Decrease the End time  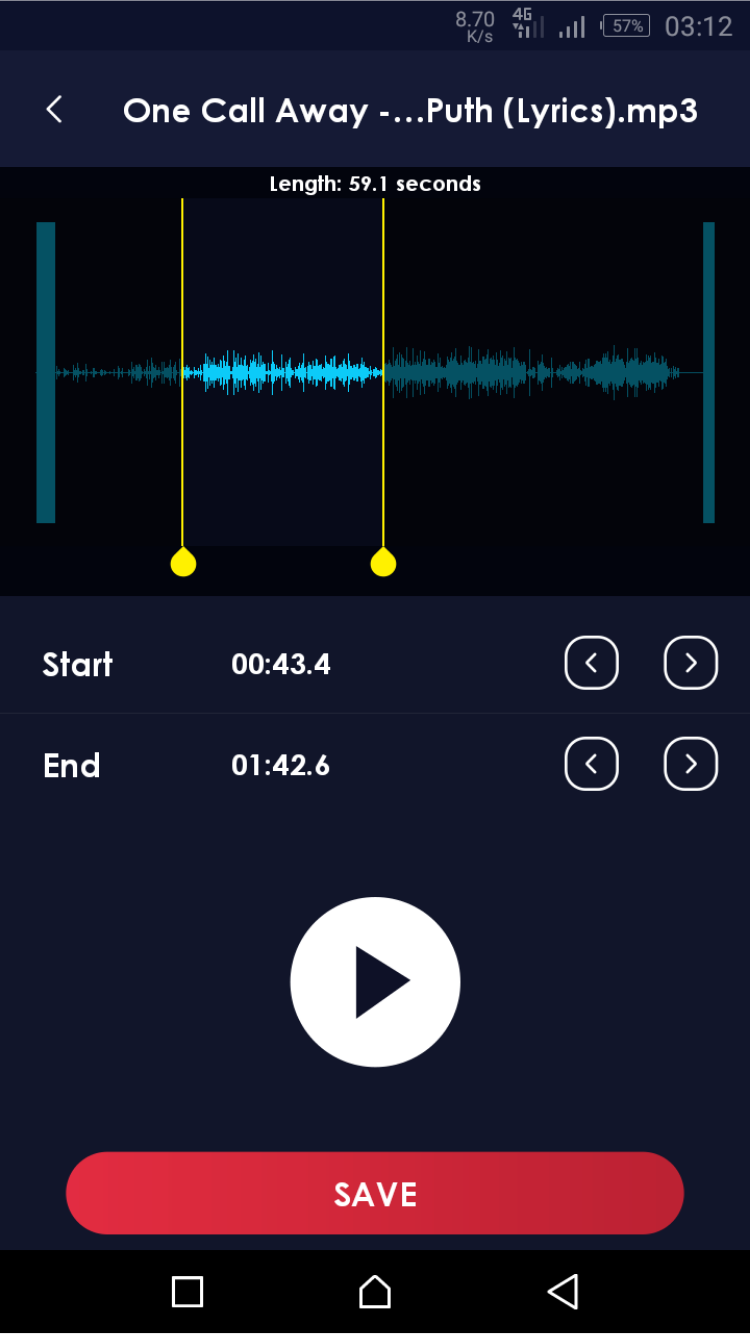point(591,765)
